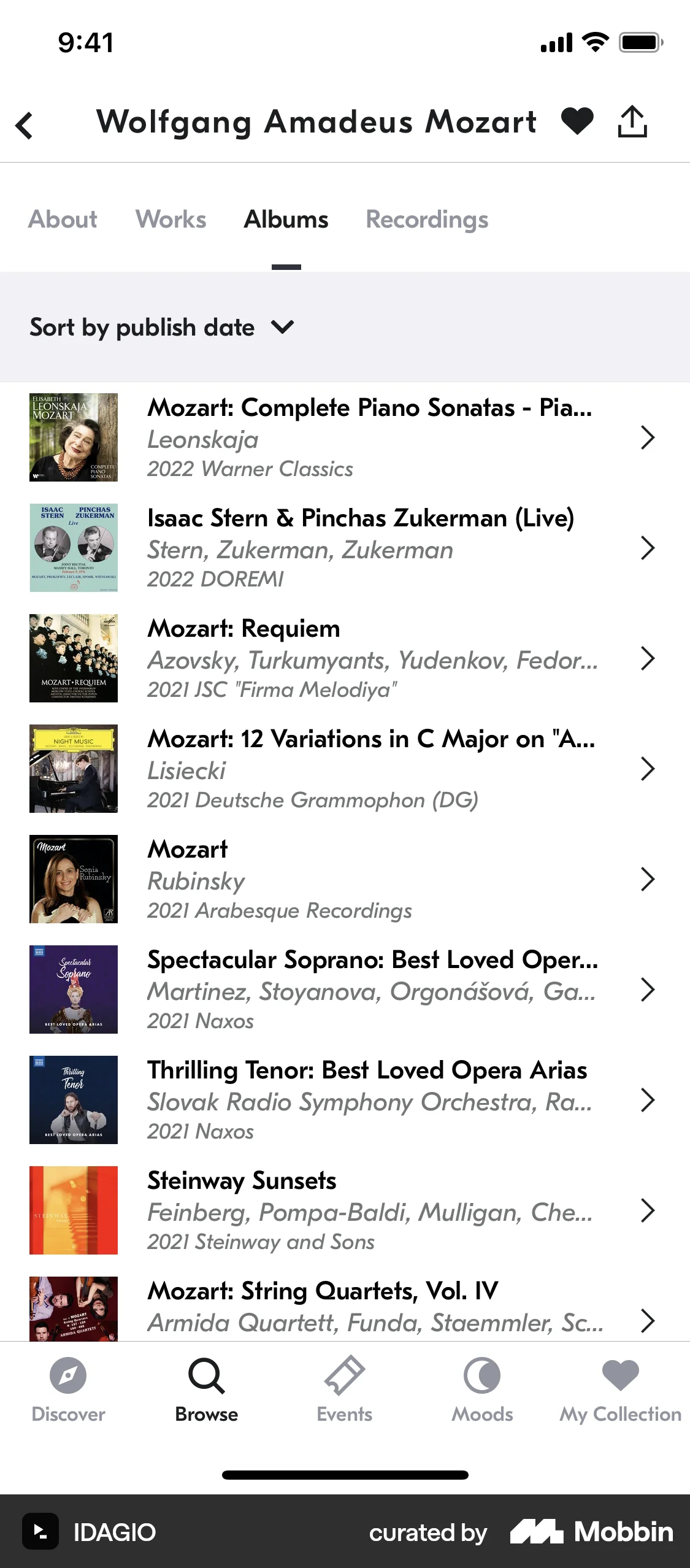Tap the IDAGIO play badge in banner
The image size is (690, 1568).
coord(40,1532)
